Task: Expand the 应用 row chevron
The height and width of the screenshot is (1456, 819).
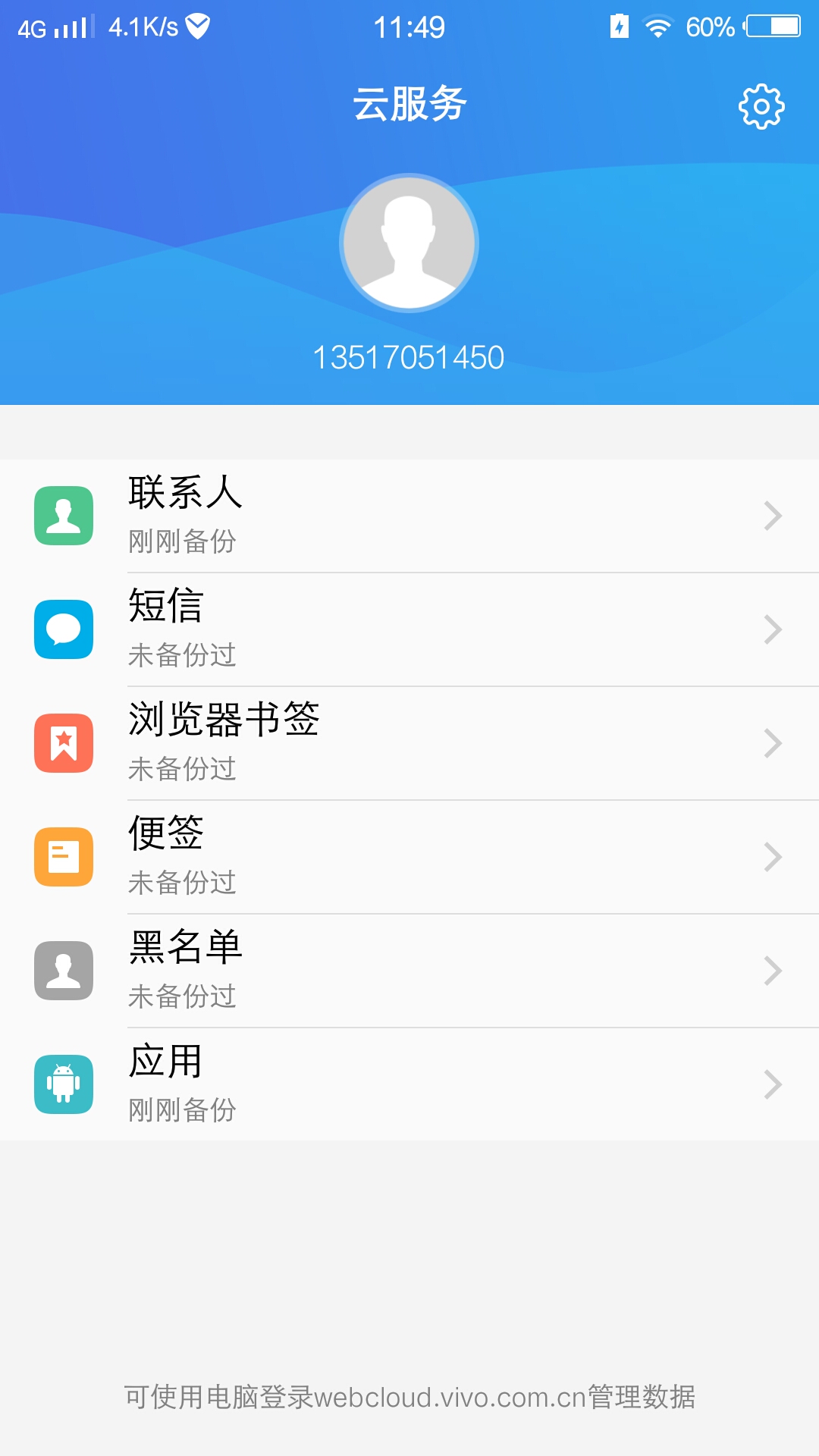Action: click(773, 1084)
